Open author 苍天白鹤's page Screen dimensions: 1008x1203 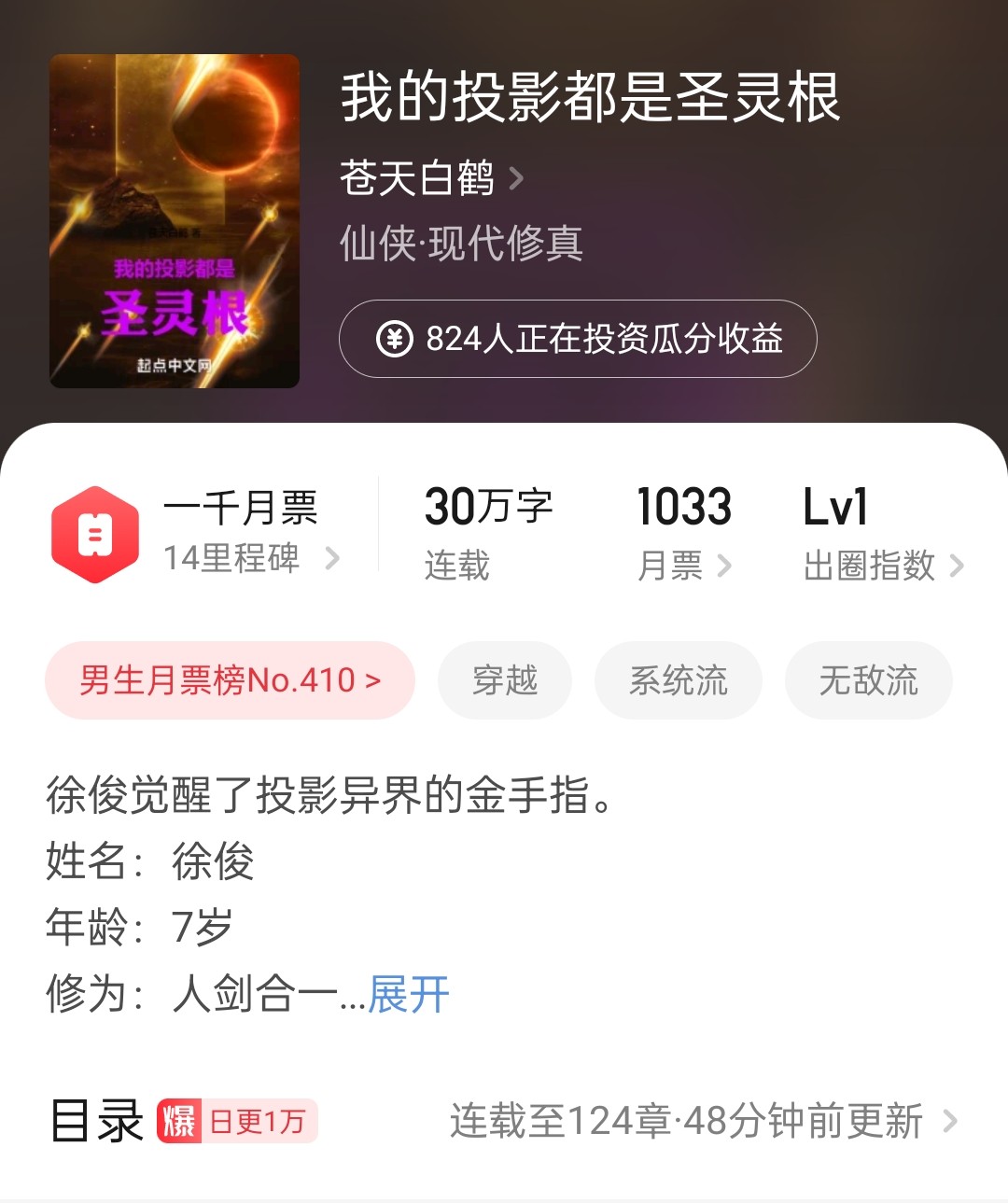pyautogui.click(x=431, y=177)
